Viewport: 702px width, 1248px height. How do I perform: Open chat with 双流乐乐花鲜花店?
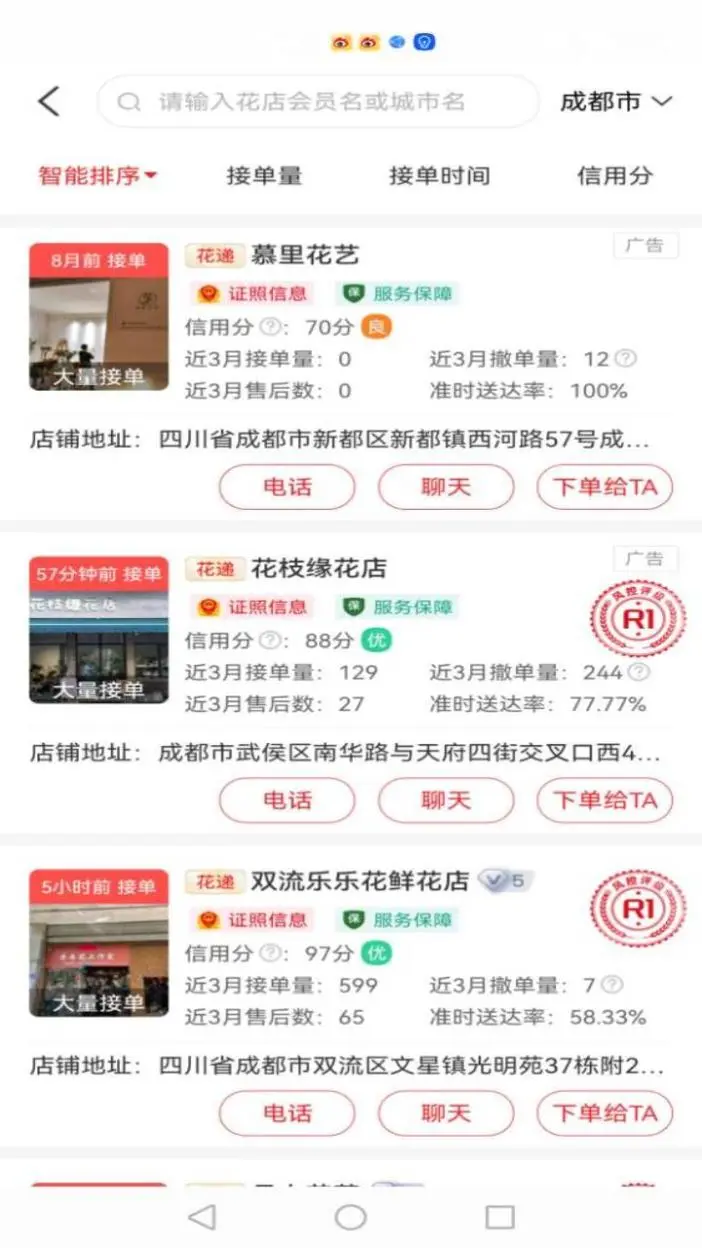coord(445,1114)
